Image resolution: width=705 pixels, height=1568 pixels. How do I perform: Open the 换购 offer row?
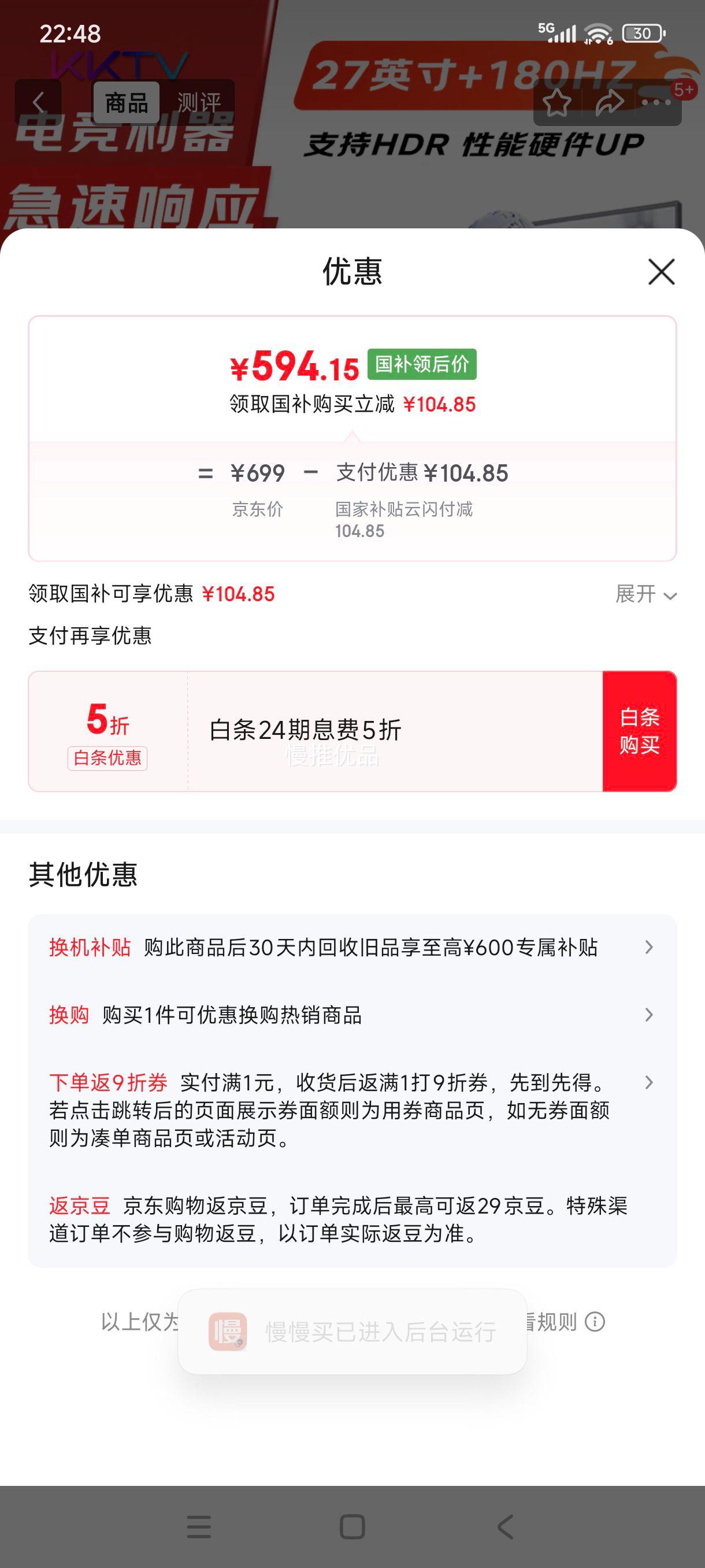pos(352,1015)
